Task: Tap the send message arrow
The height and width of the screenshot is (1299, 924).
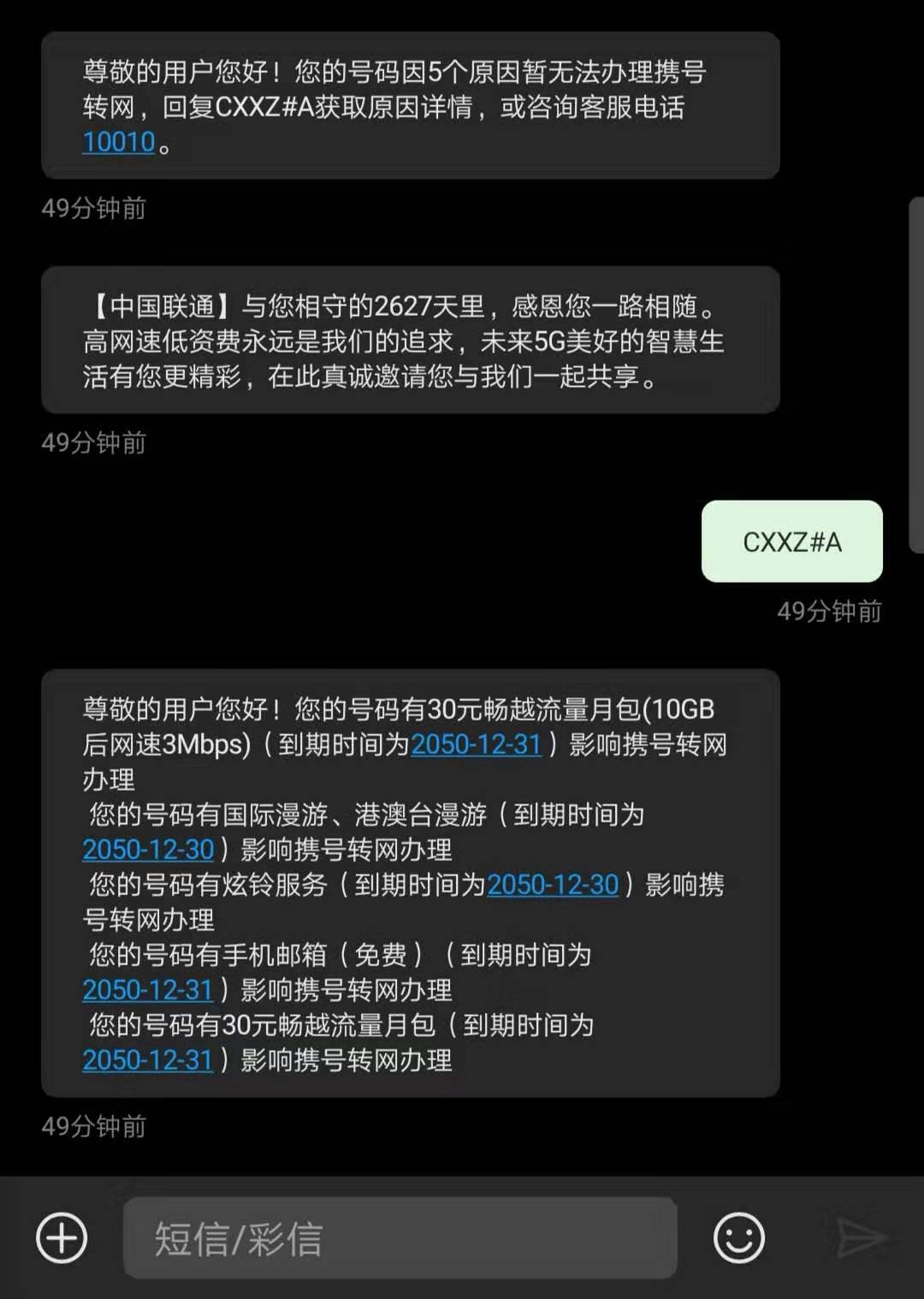Action: pyautogui.click(x=860, y=1237)
